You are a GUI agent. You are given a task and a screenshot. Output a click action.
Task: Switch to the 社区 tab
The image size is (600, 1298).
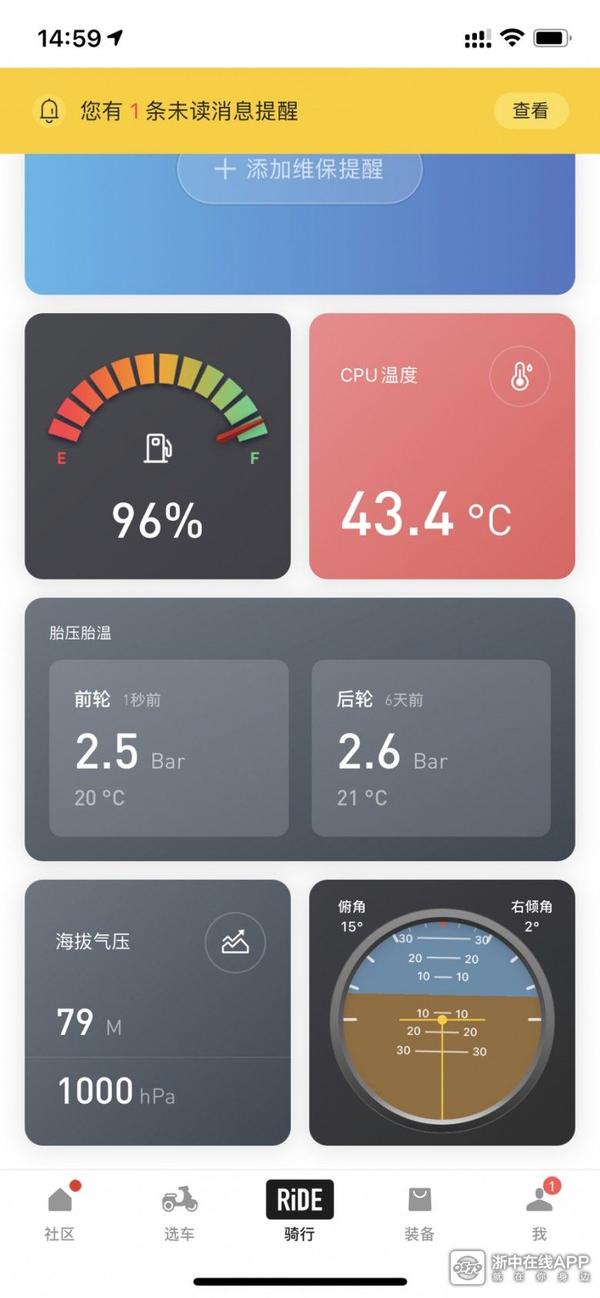tap(60, 1211)
